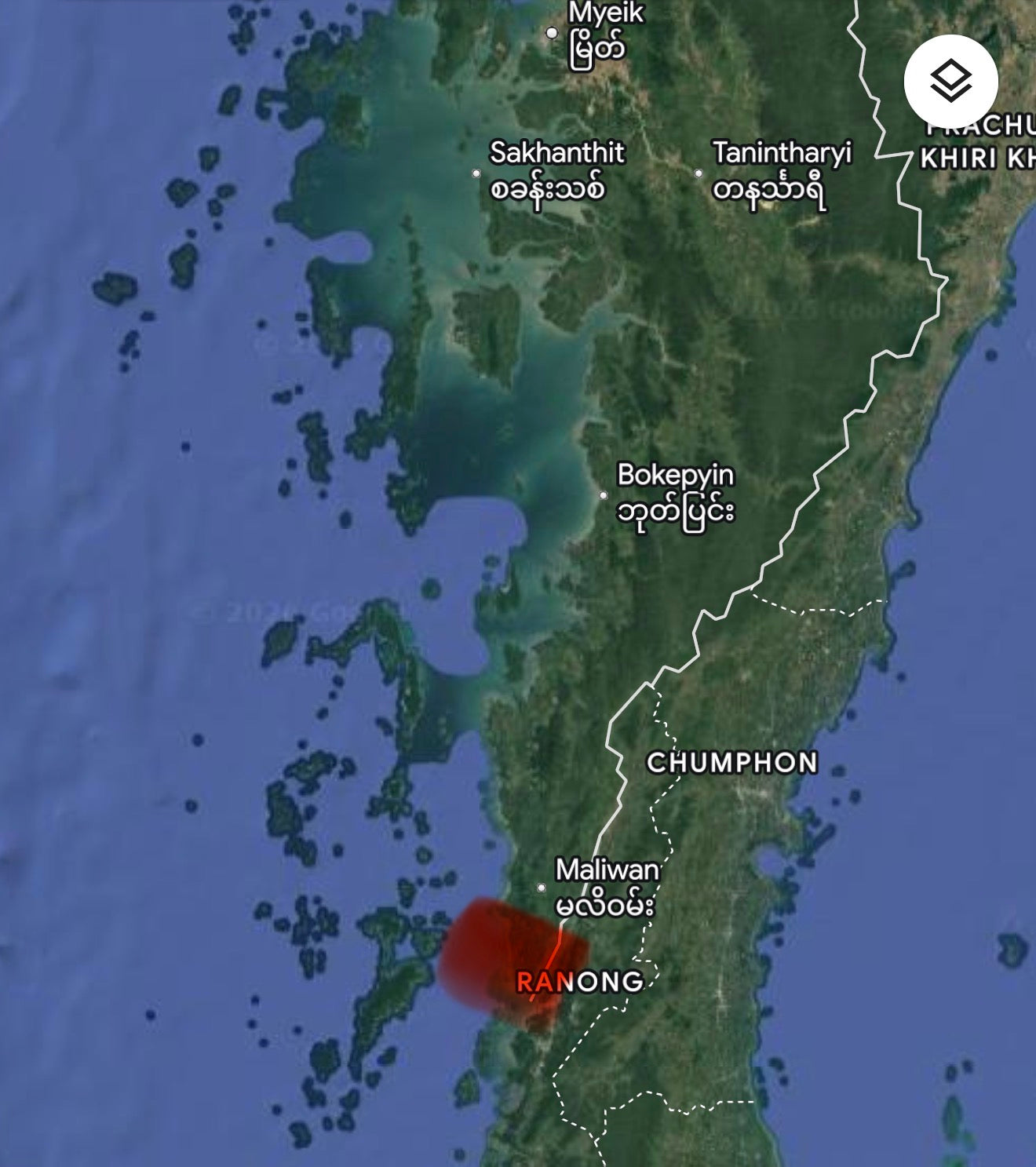Select the Maliwan place label

(607, 870)
